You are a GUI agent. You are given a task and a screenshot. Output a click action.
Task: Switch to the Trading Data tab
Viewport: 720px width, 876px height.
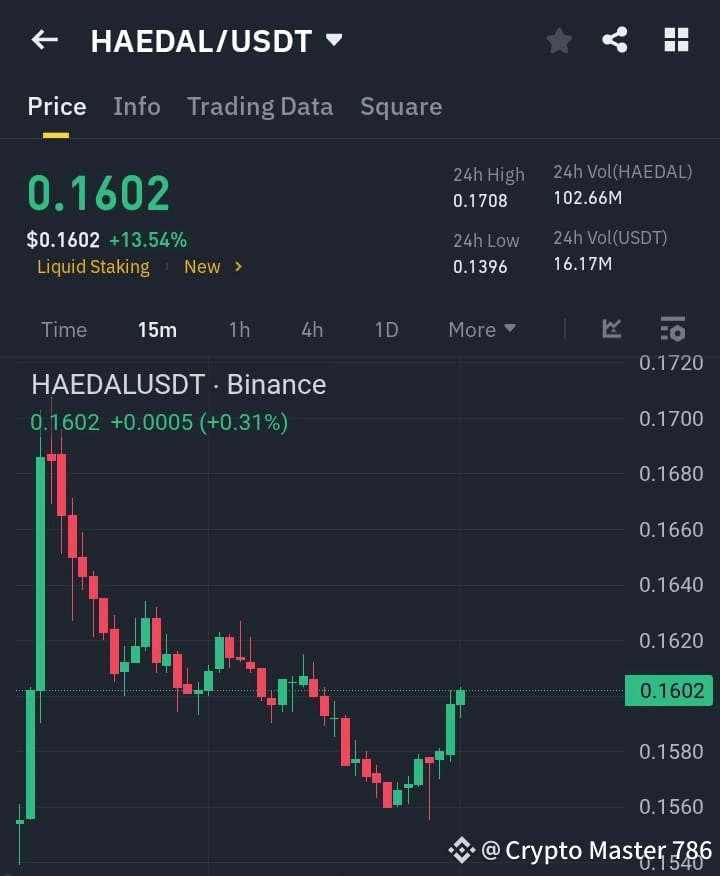pos(260,106)
